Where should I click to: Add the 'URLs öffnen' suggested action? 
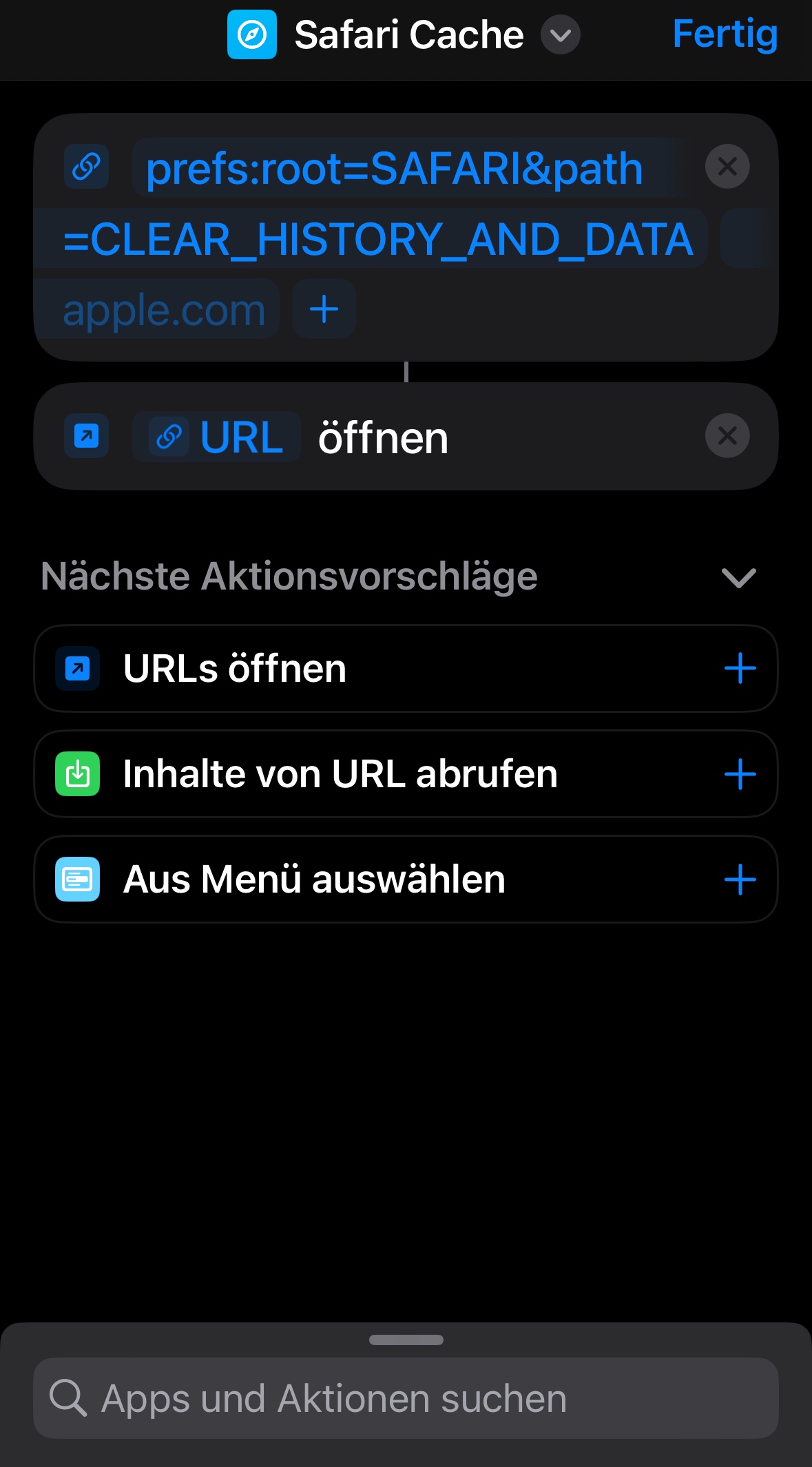click(x=740, y=668)
